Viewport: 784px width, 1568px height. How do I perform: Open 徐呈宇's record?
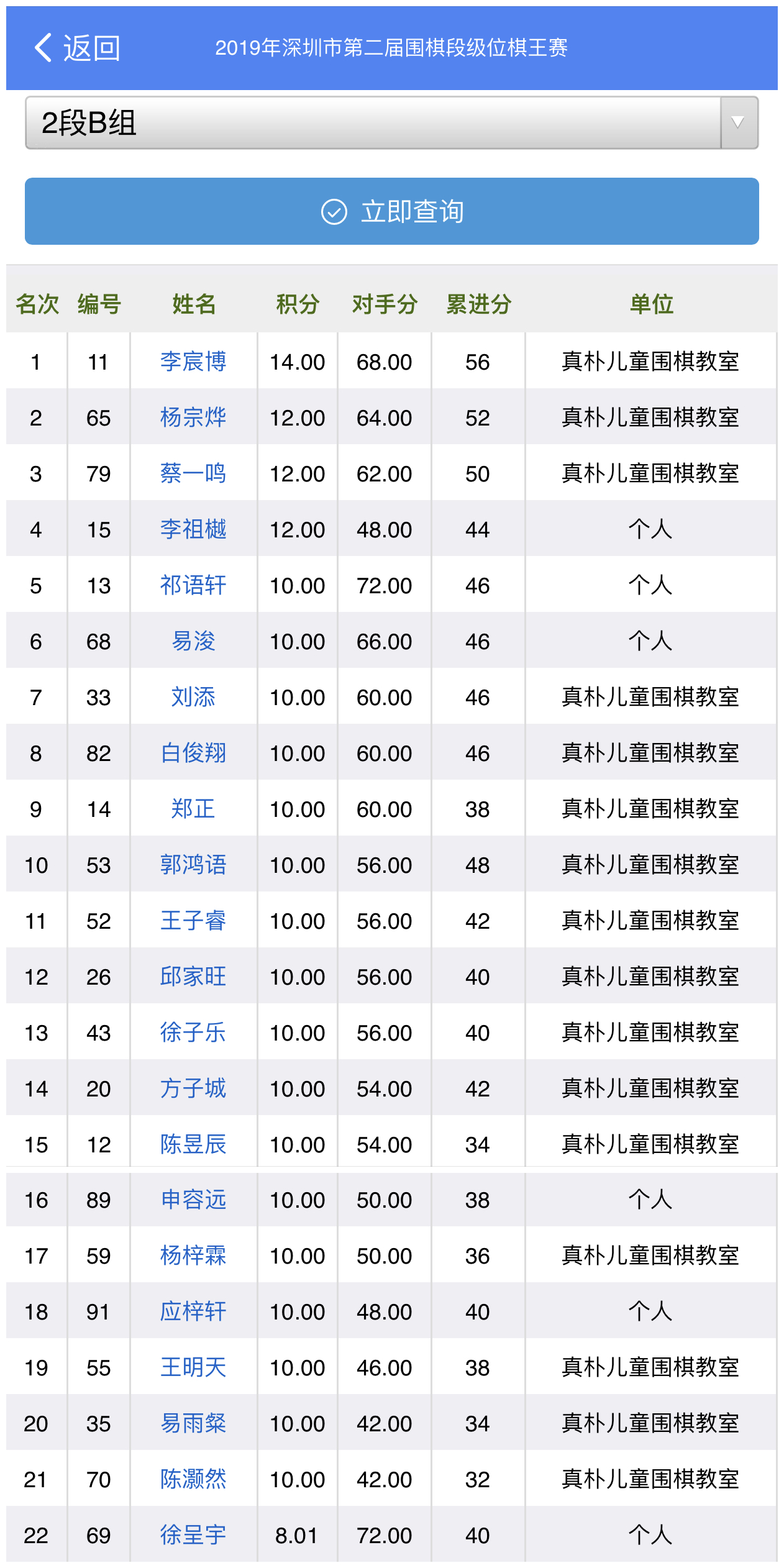(193, 1535)
